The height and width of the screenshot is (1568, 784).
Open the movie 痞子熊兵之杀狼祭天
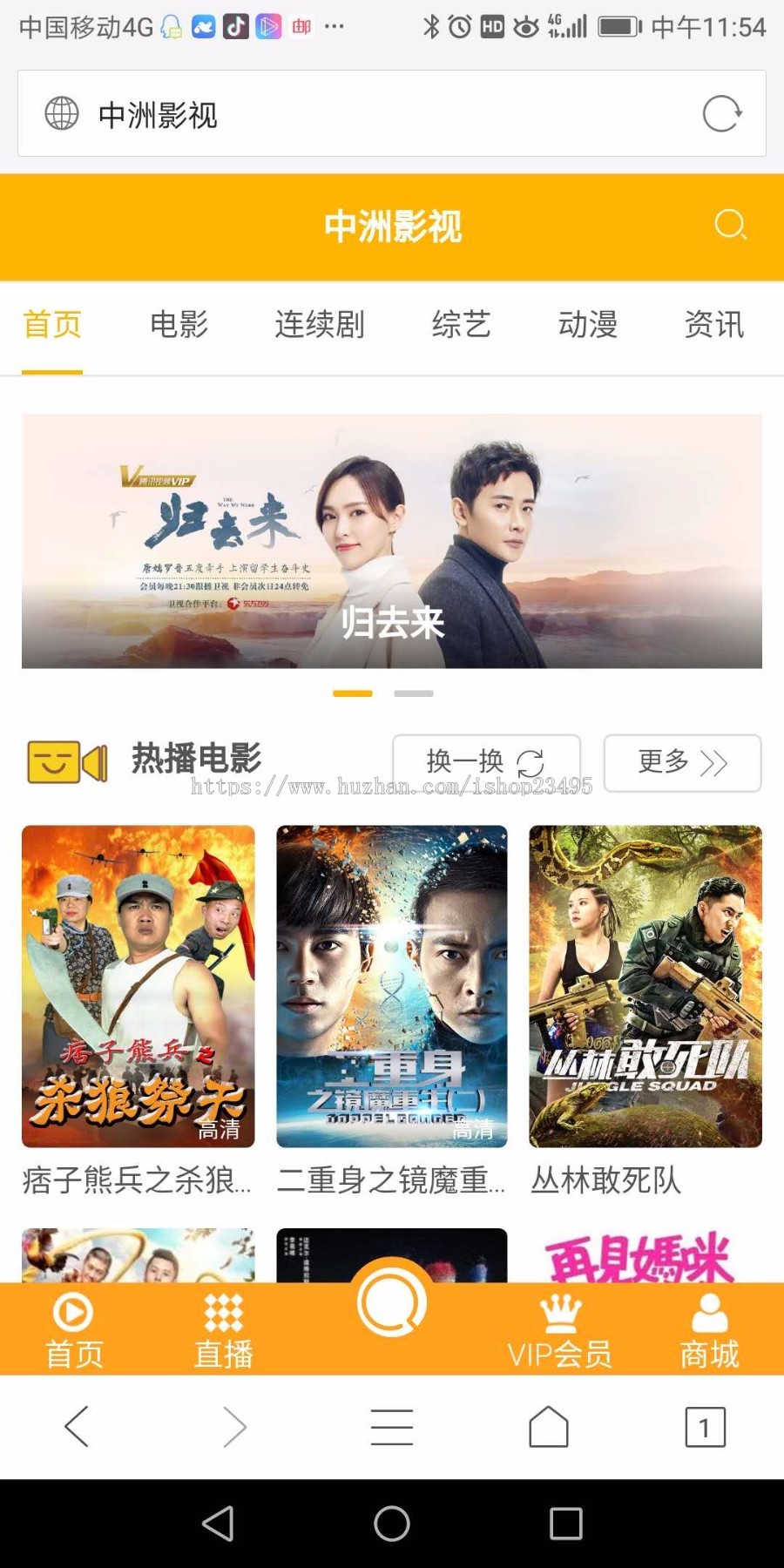click(x=139, y=986)
